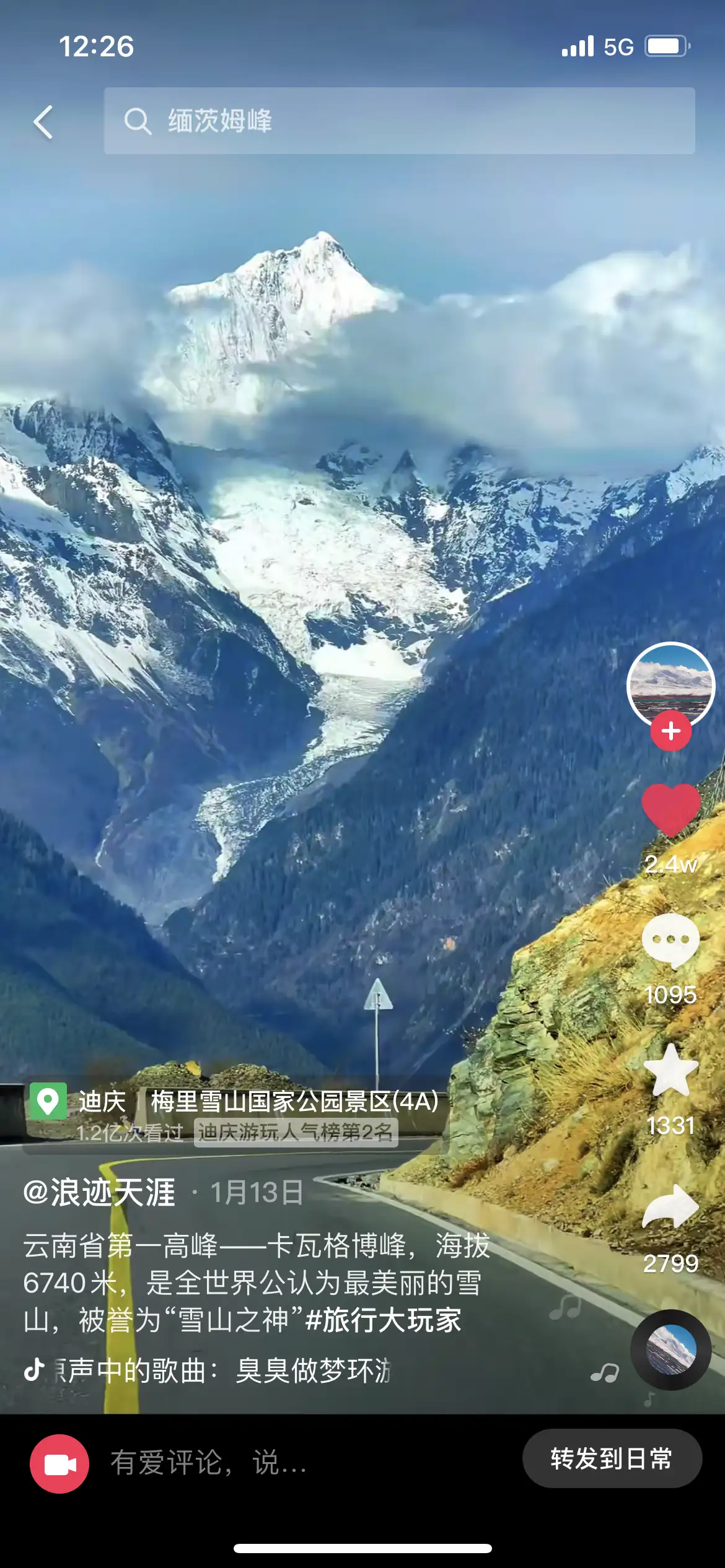725x1568 pixels.
Task: Favorite the video with the star icon
Action: click(x=670, y=1071)
